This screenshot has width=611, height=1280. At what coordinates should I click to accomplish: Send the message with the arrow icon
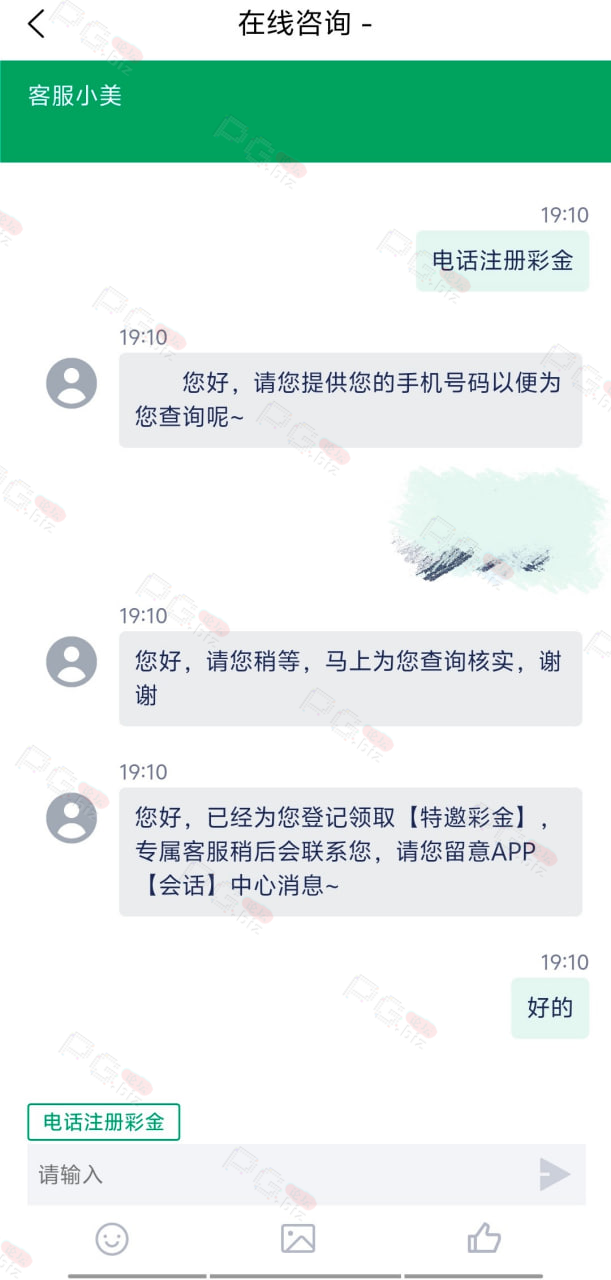click(555, 1174)
